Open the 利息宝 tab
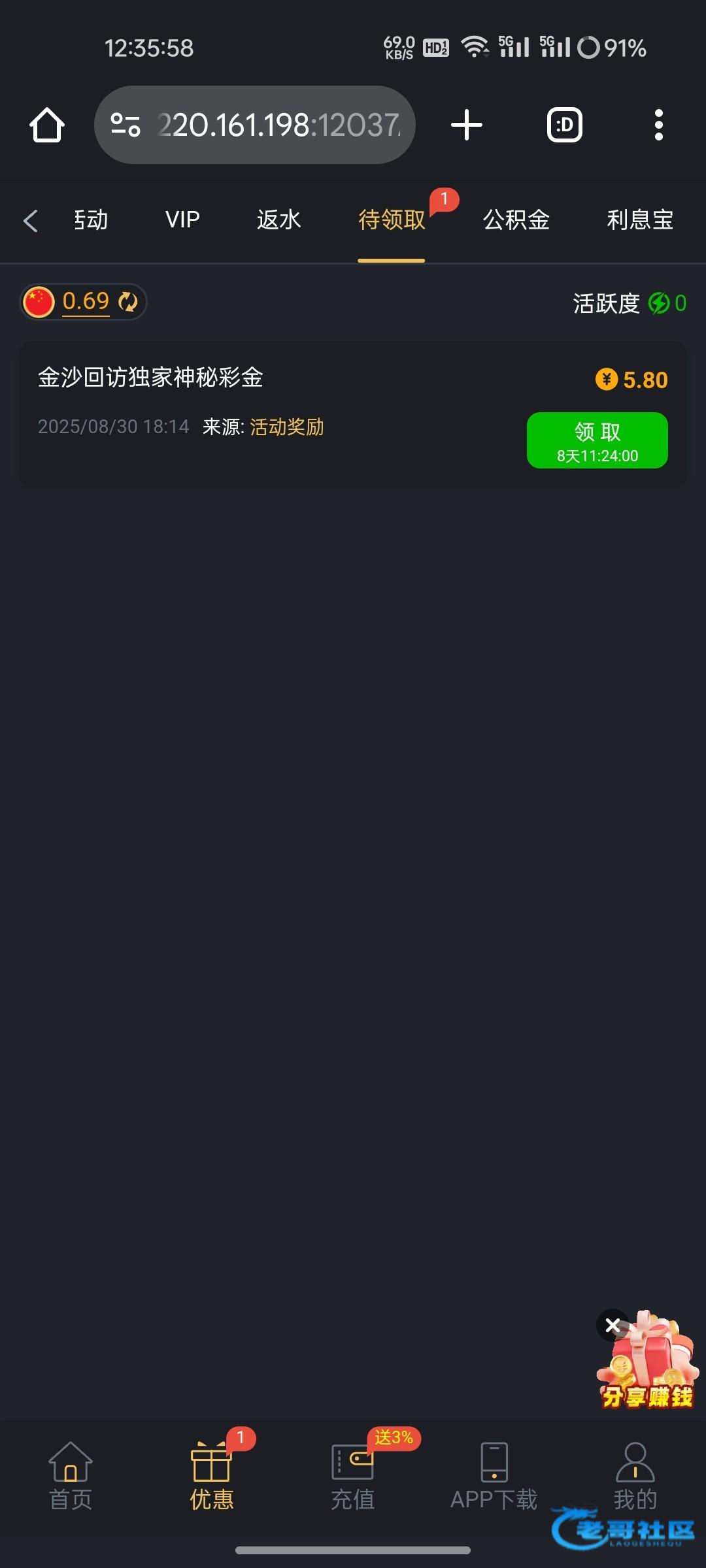The image size is (706, 1568). pyautogui.click(x=640, y=220)
